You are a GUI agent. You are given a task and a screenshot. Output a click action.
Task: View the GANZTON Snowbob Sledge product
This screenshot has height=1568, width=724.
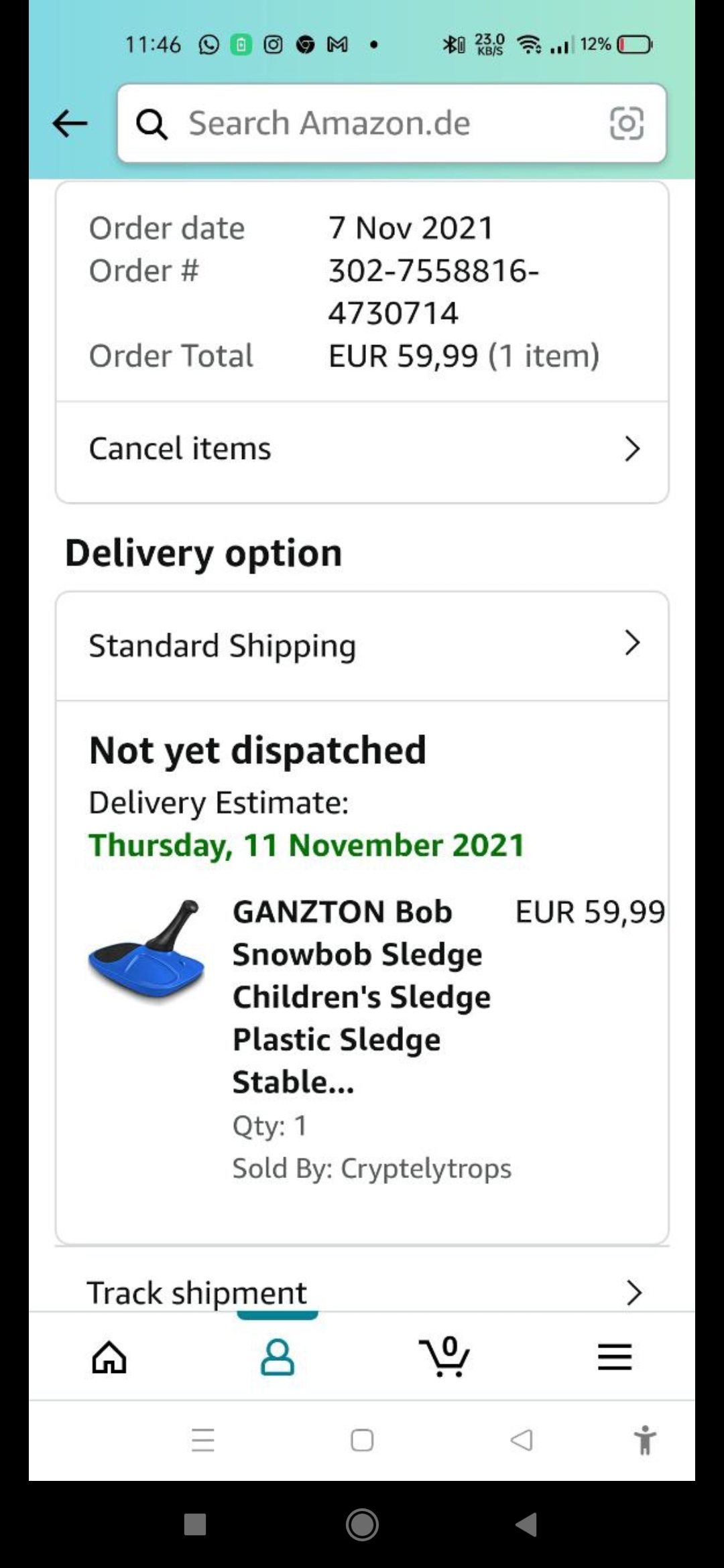click(x=361, y=996)
